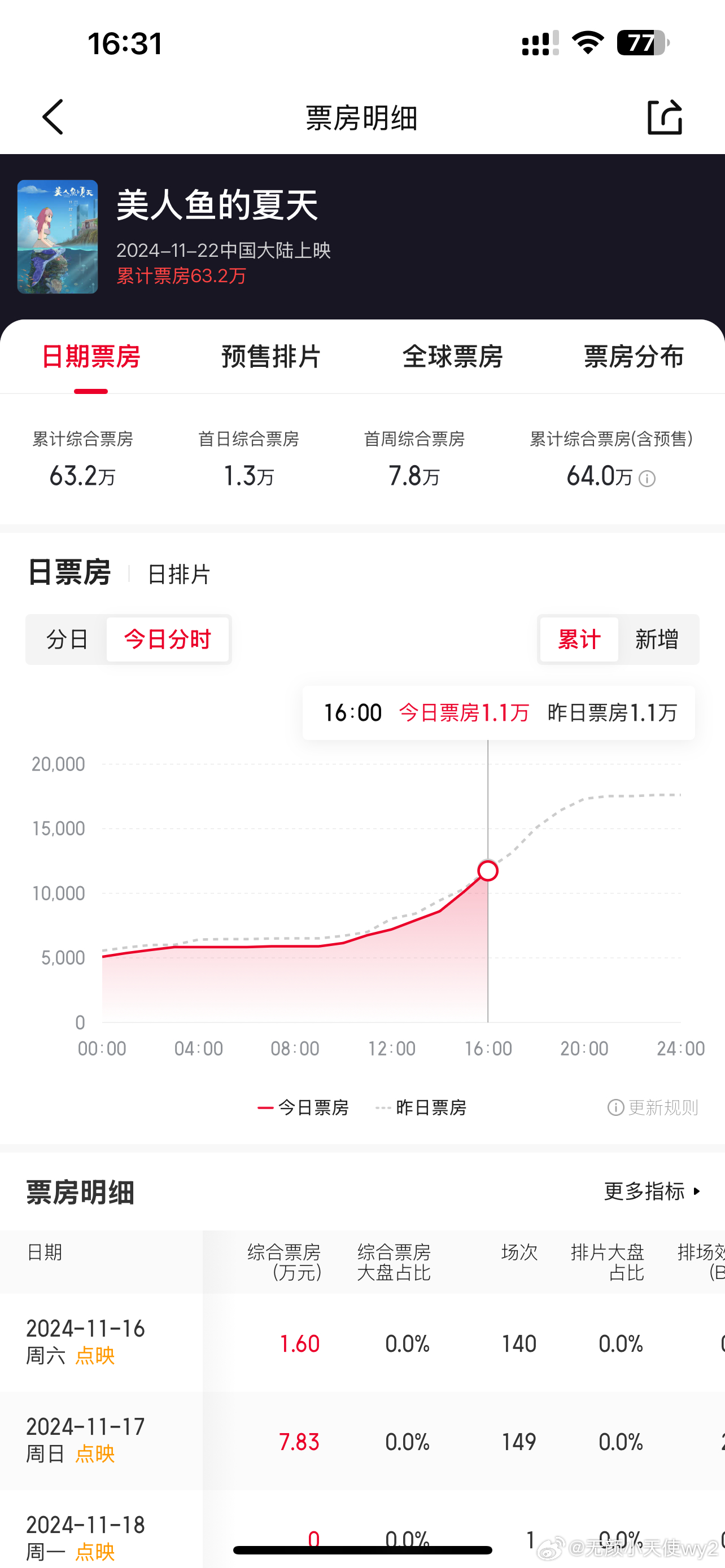The height and width of the screenshot is (1568, 725).
Task: Select the 日票房 view
Action: [x=69, y=573]
